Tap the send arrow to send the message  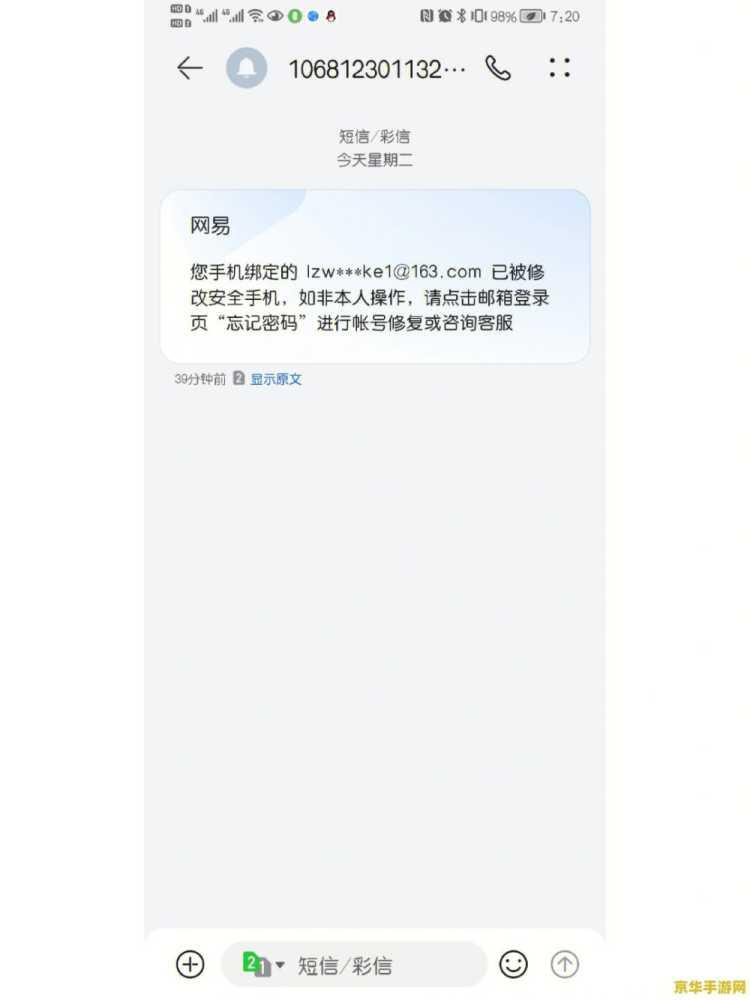click(565, 964)
